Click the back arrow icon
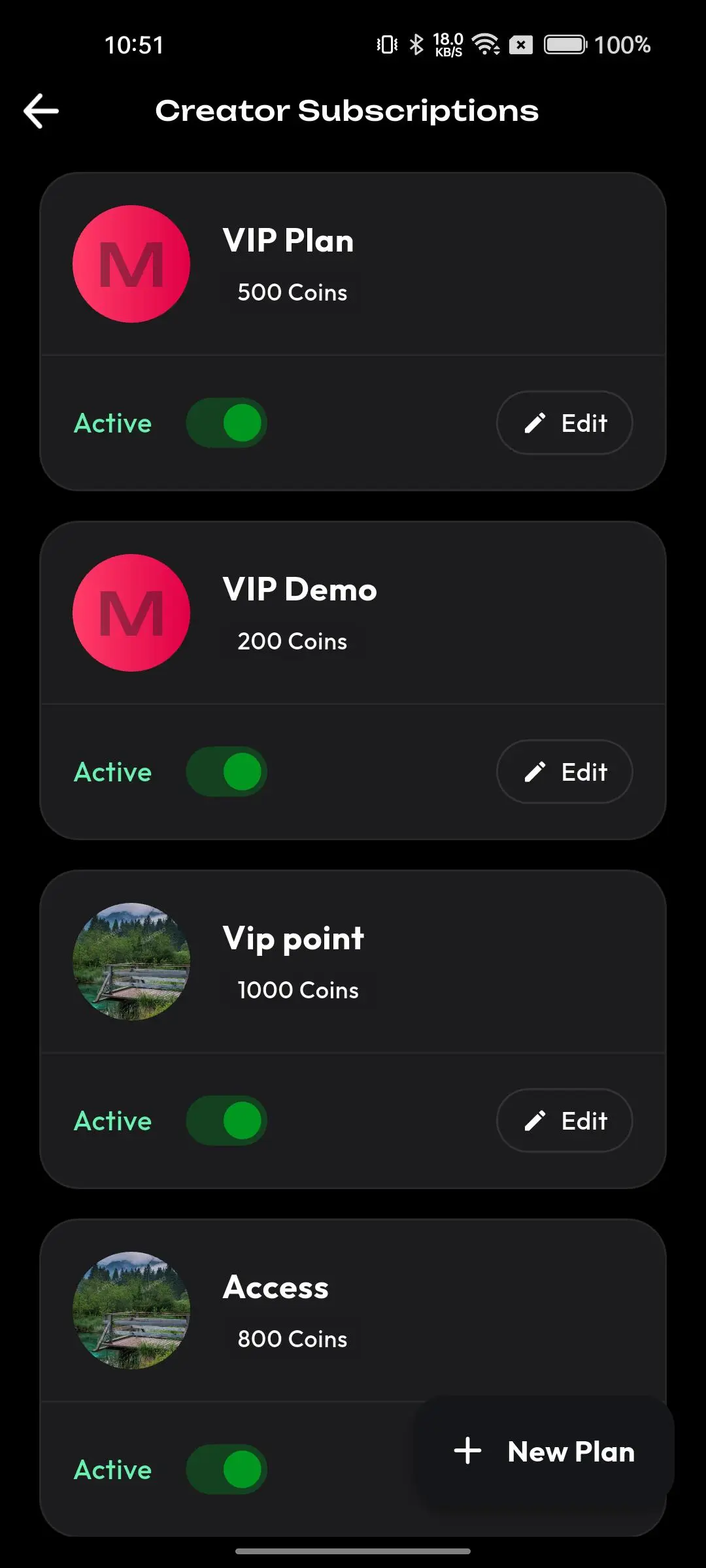This screenshot has height=1568, width=706. pyautogui.click(x=41, y=110)
